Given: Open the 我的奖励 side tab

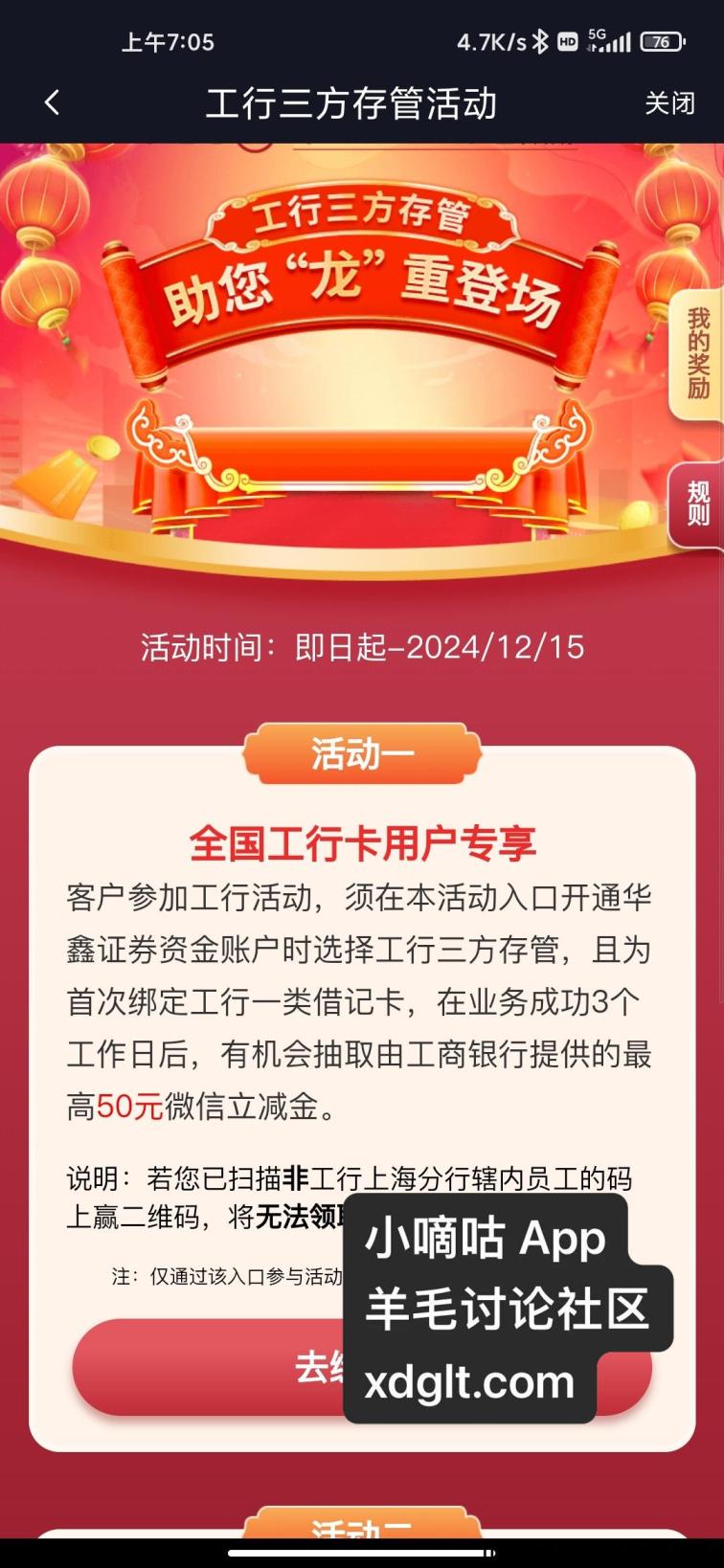Looking at the screenshot, I should click(x=697, y=354).
